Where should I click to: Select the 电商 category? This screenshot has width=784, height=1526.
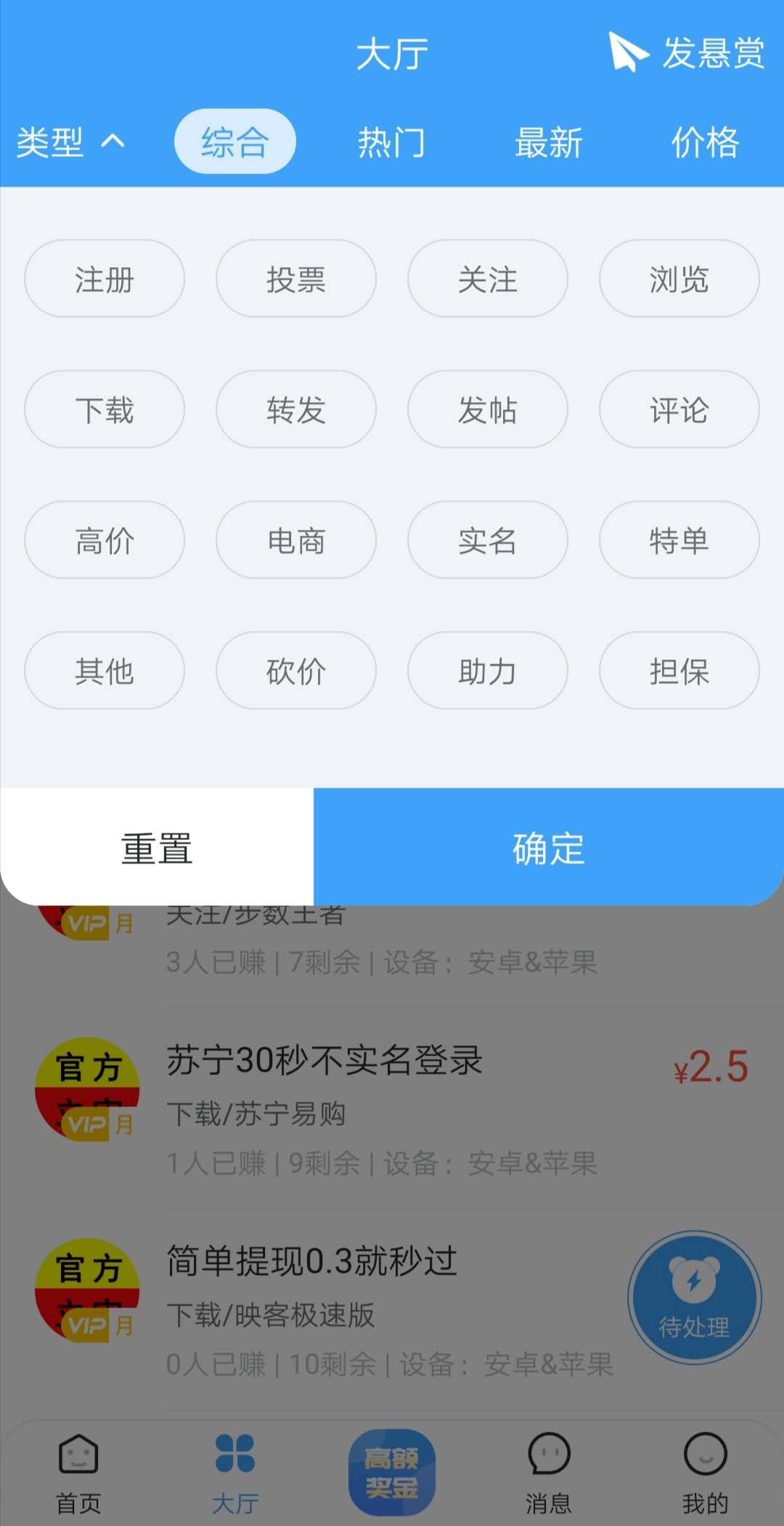click(x=296, y=540)
